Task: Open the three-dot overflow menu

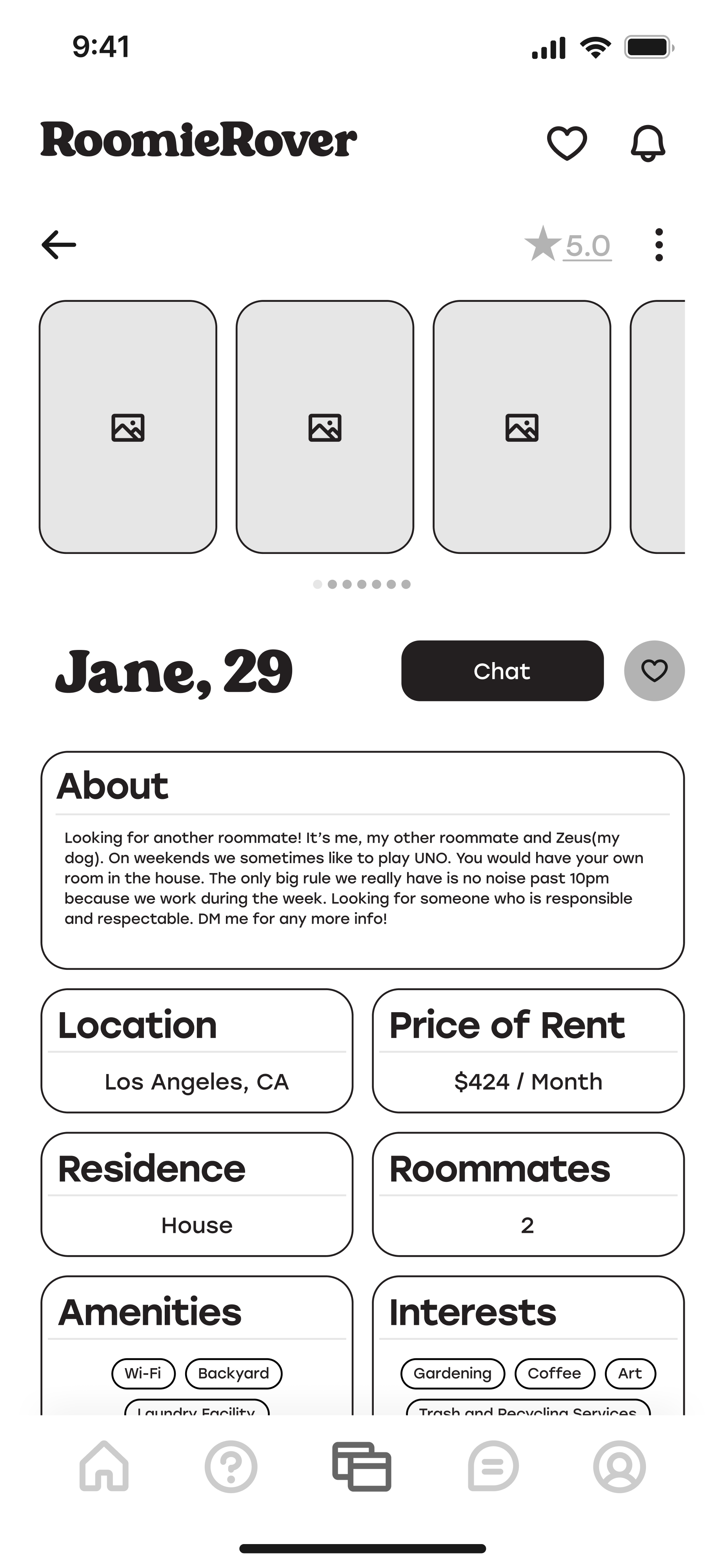Action: (658, 245)
